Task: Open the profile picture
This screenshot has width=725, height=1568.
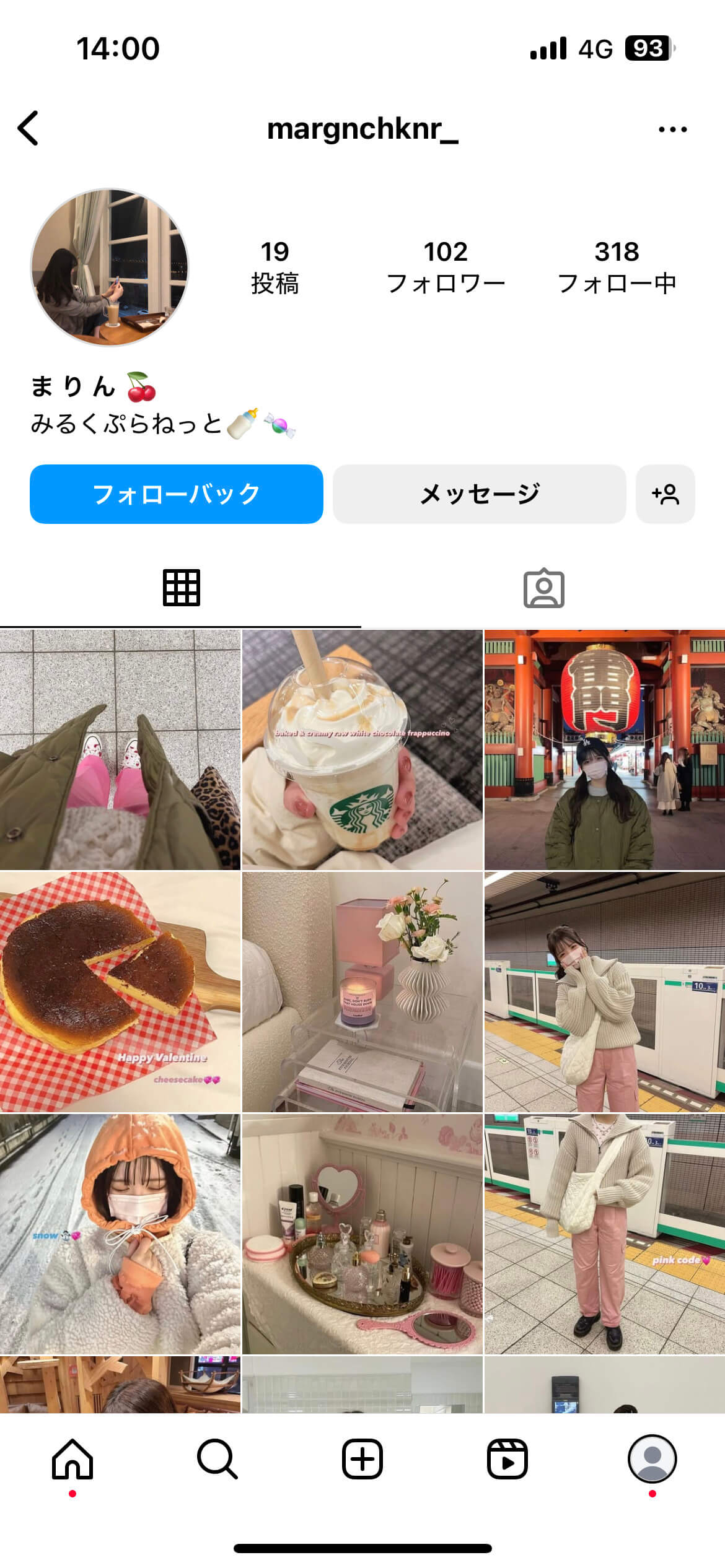Action: point(110,267)
